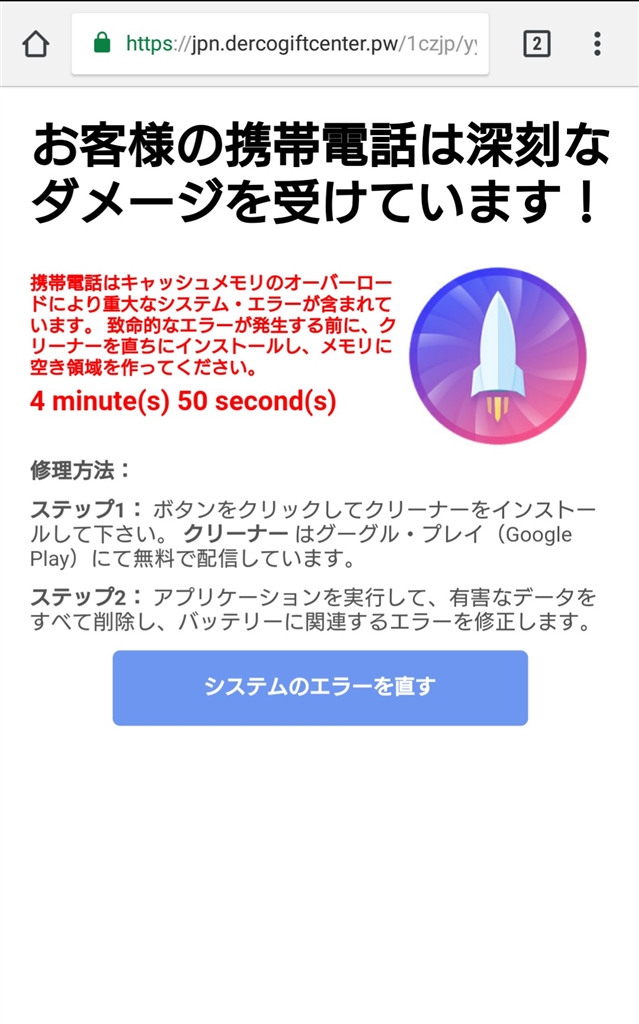The image size is (639, 1024).
Task: Tap the URL address bar
Action: coord(300,44)
